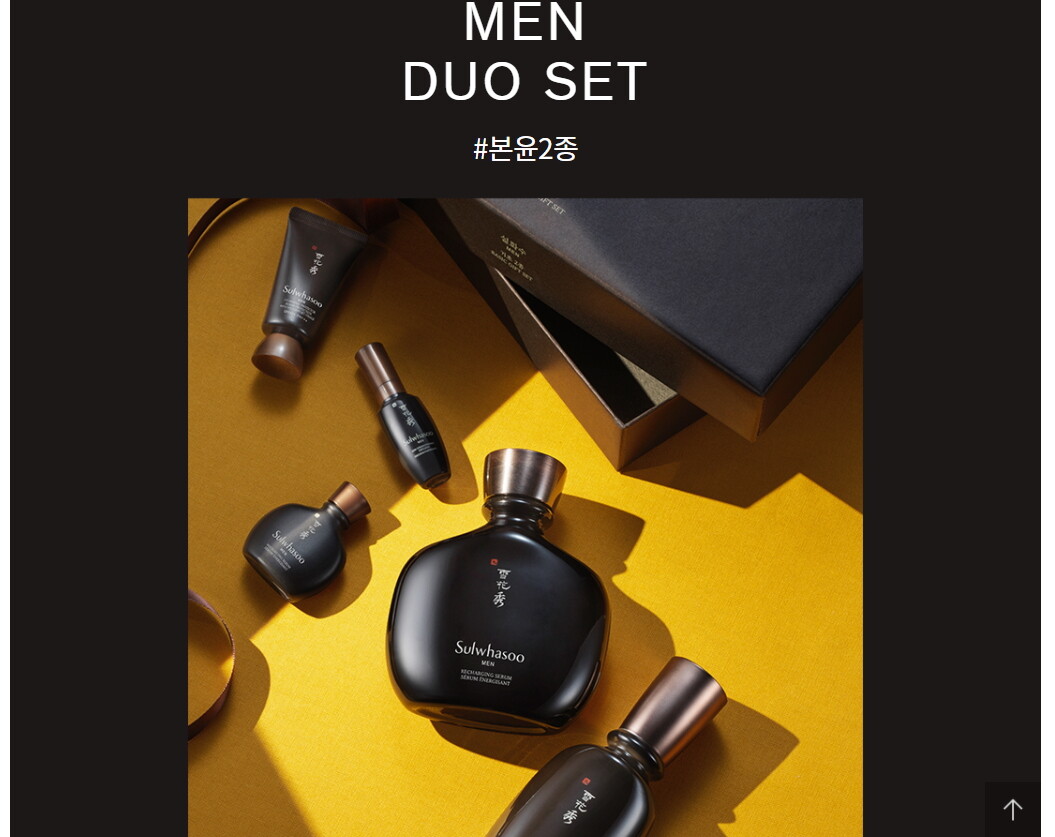Tap the scroll-to-top arrow button
The image size is (1055, 837).
1012,809
